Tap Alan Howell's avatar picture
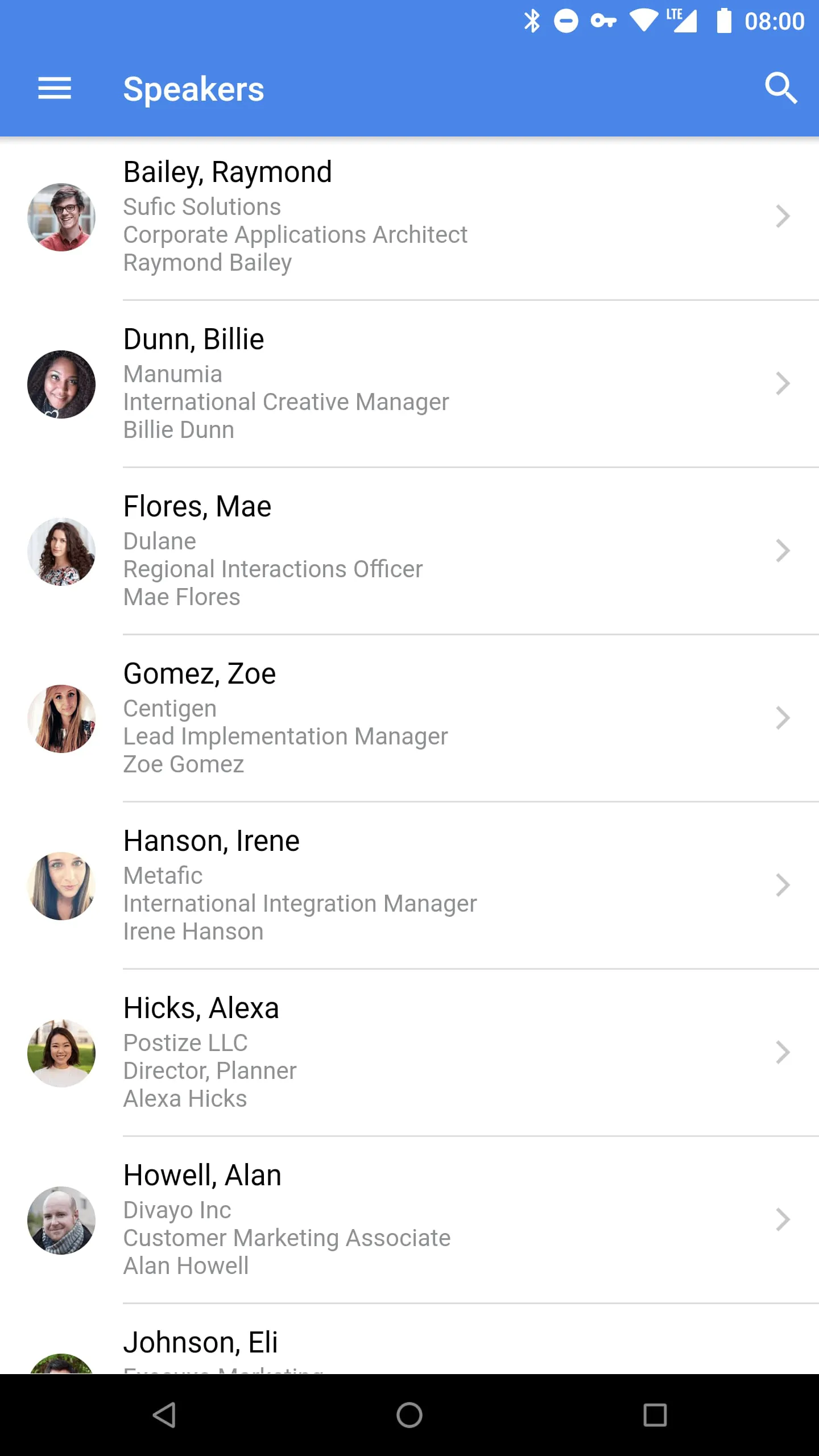 (x=61, y=1220)
